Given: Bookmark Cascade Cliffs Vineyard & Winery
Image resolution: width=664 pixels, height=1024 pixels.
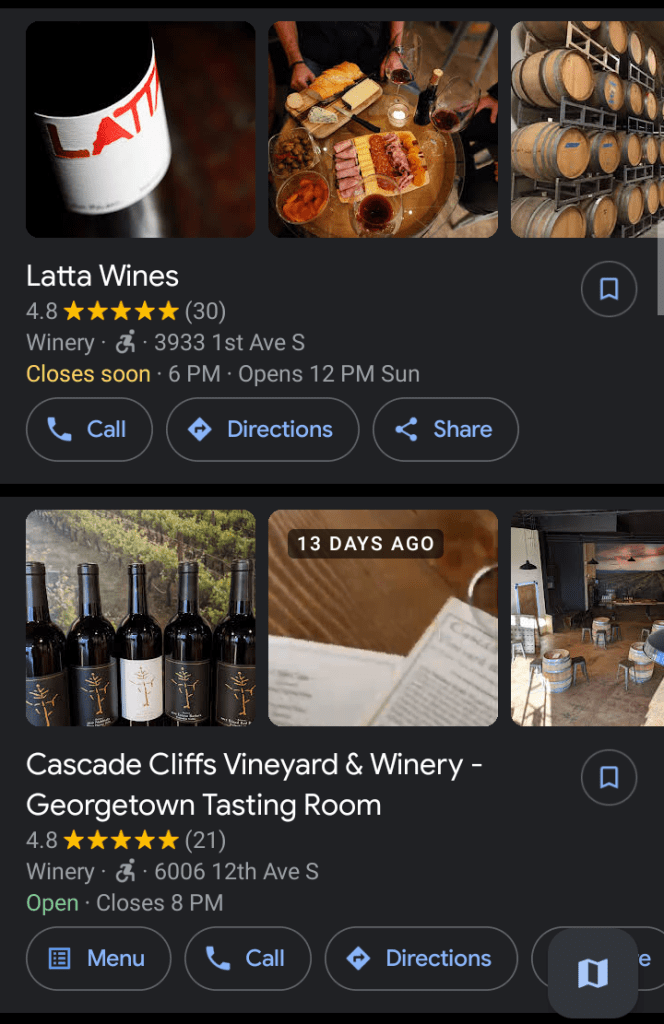Looking at the screenshot, I should click(x=608, y=777).
